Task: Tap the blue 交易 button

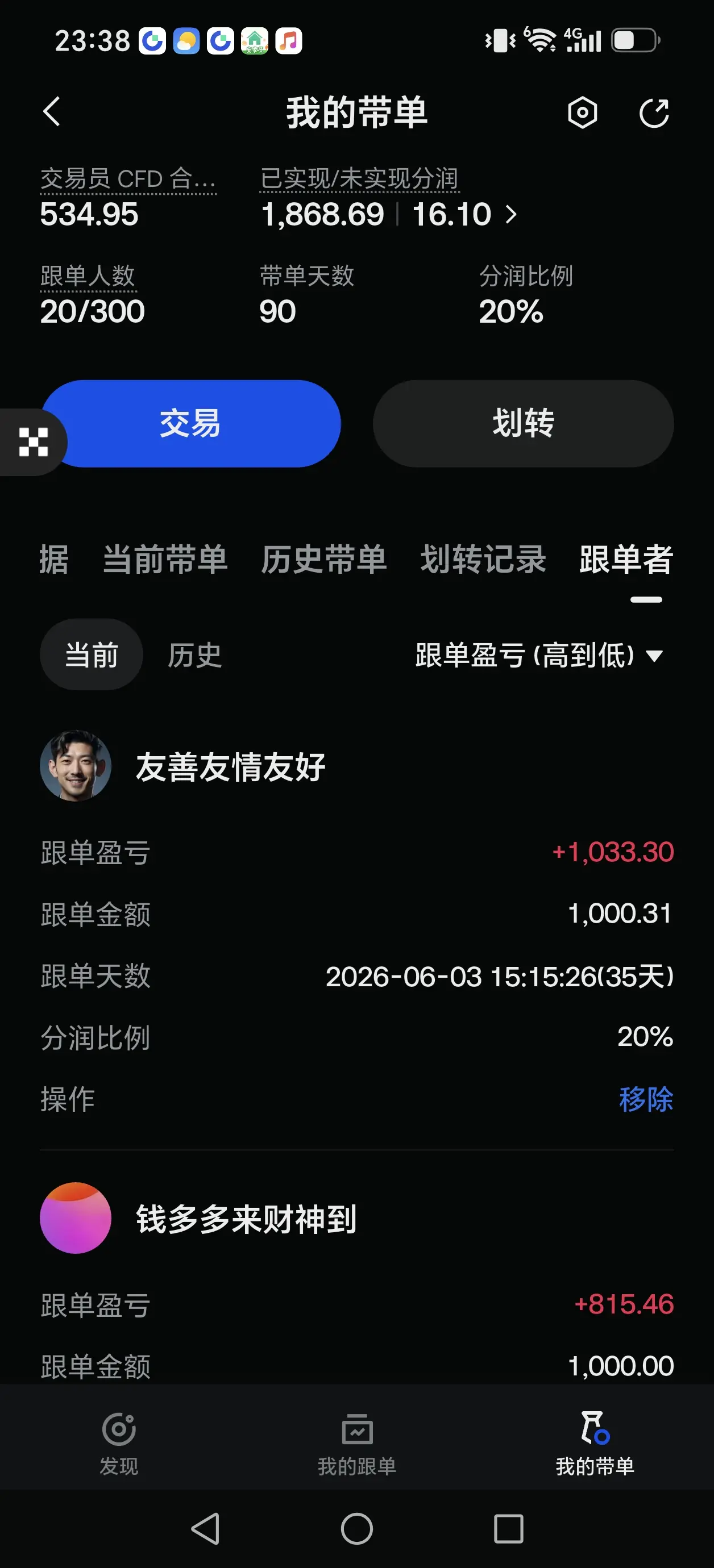Action: pos(190,424)
